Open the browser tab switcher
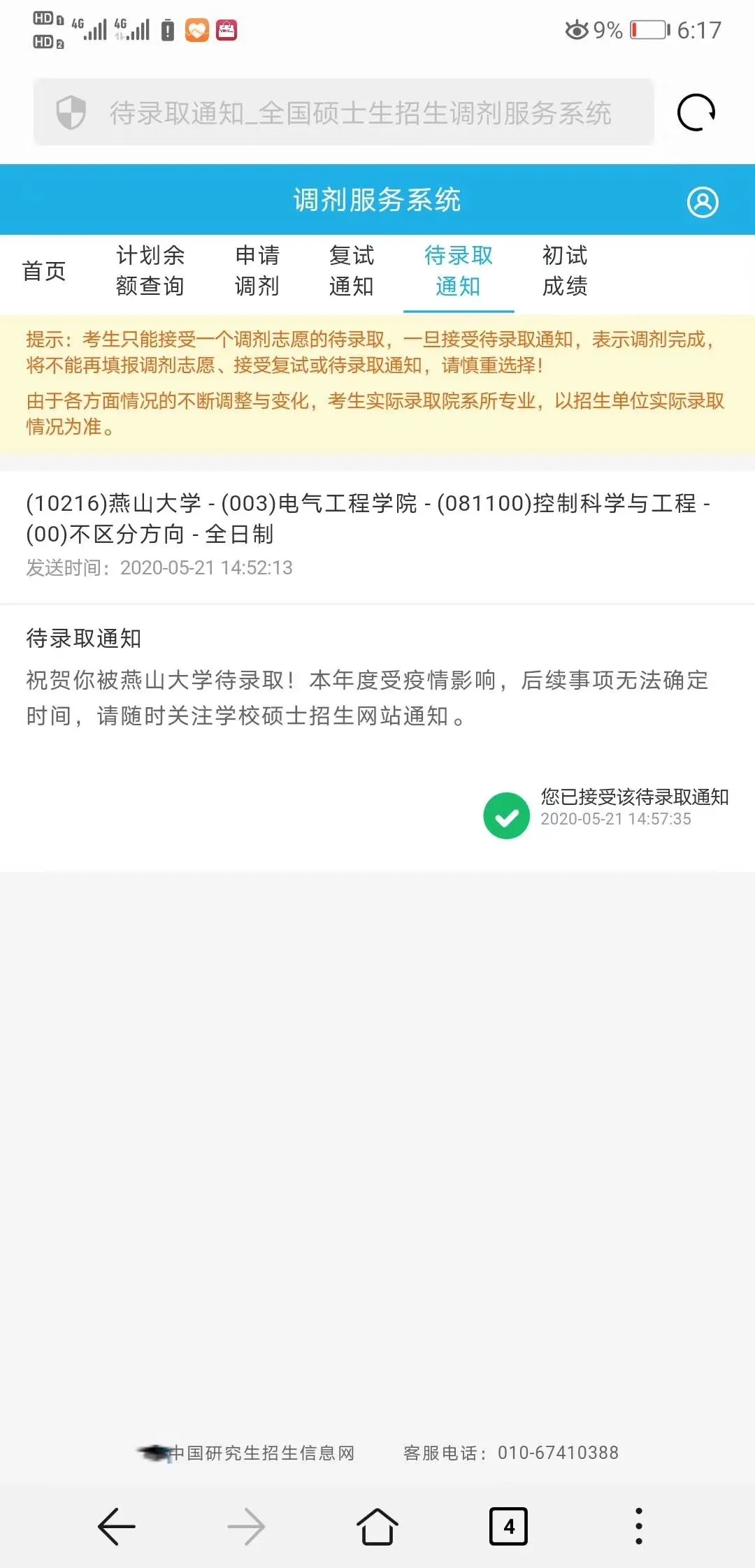The image size is (755, 1568). coord(508,1526)
